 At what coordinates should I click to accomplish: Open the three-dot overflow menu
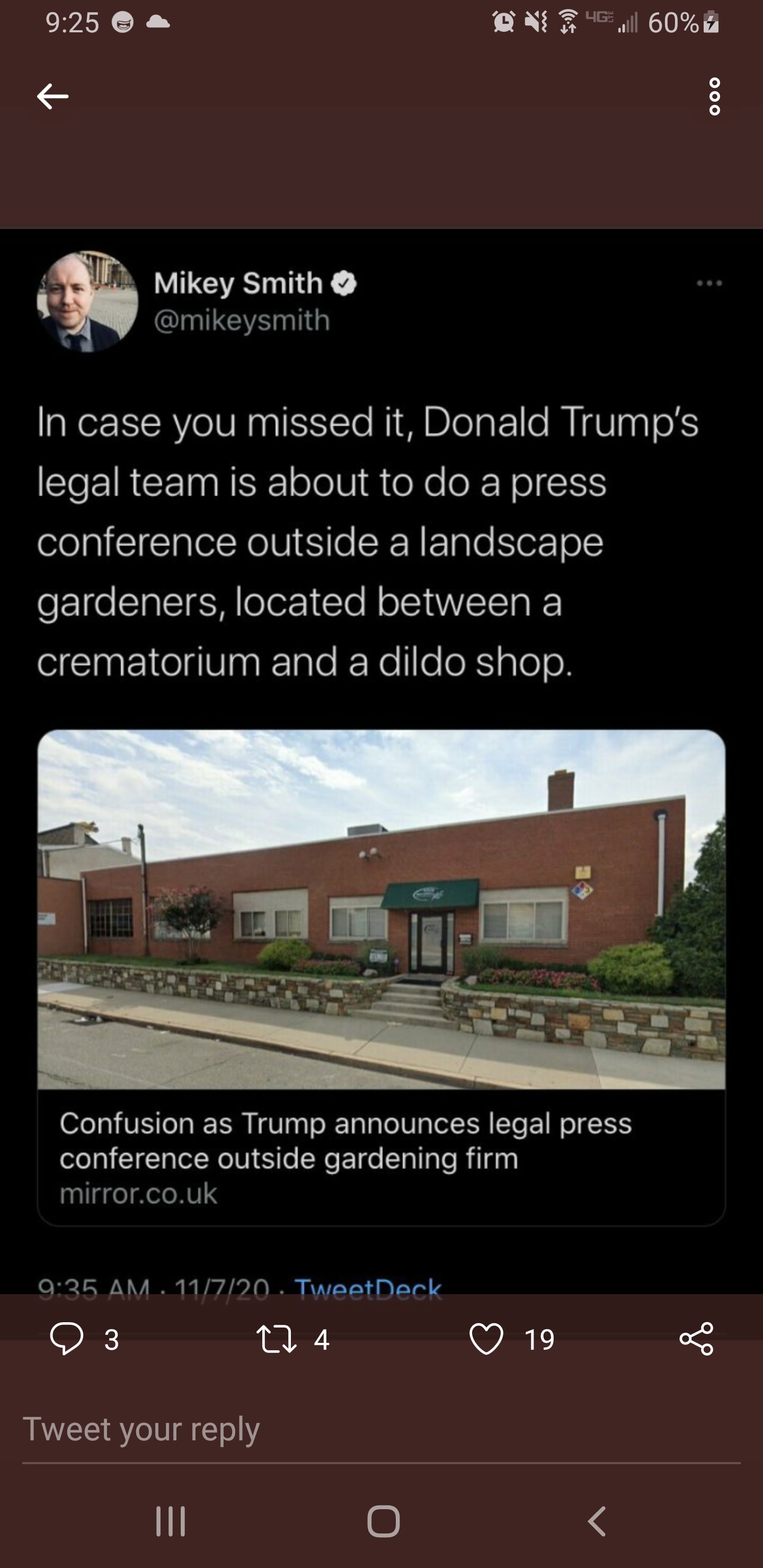[714, 96]
